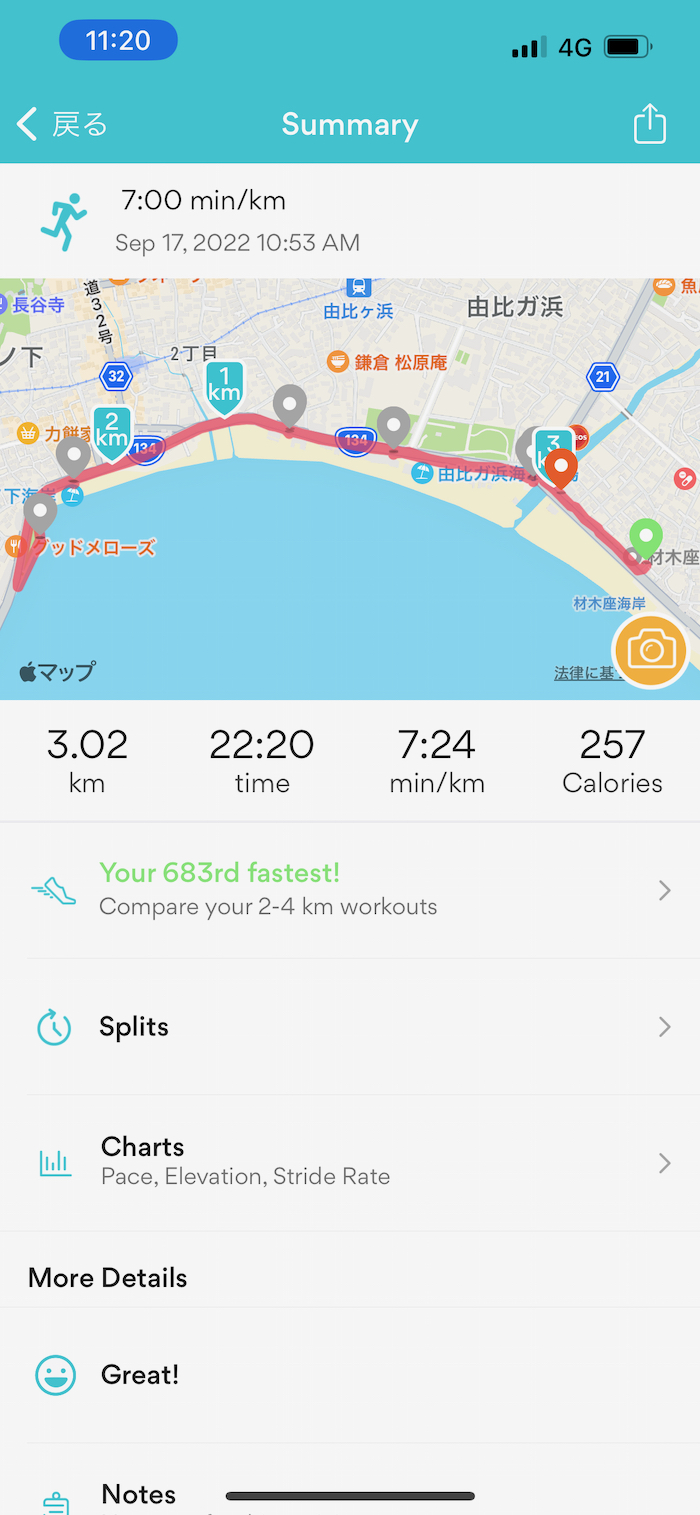This screenshot has height=1515, width=700.
Task: View Pace, Elevation, Stride Rate charts
Action: point(350,1161)
